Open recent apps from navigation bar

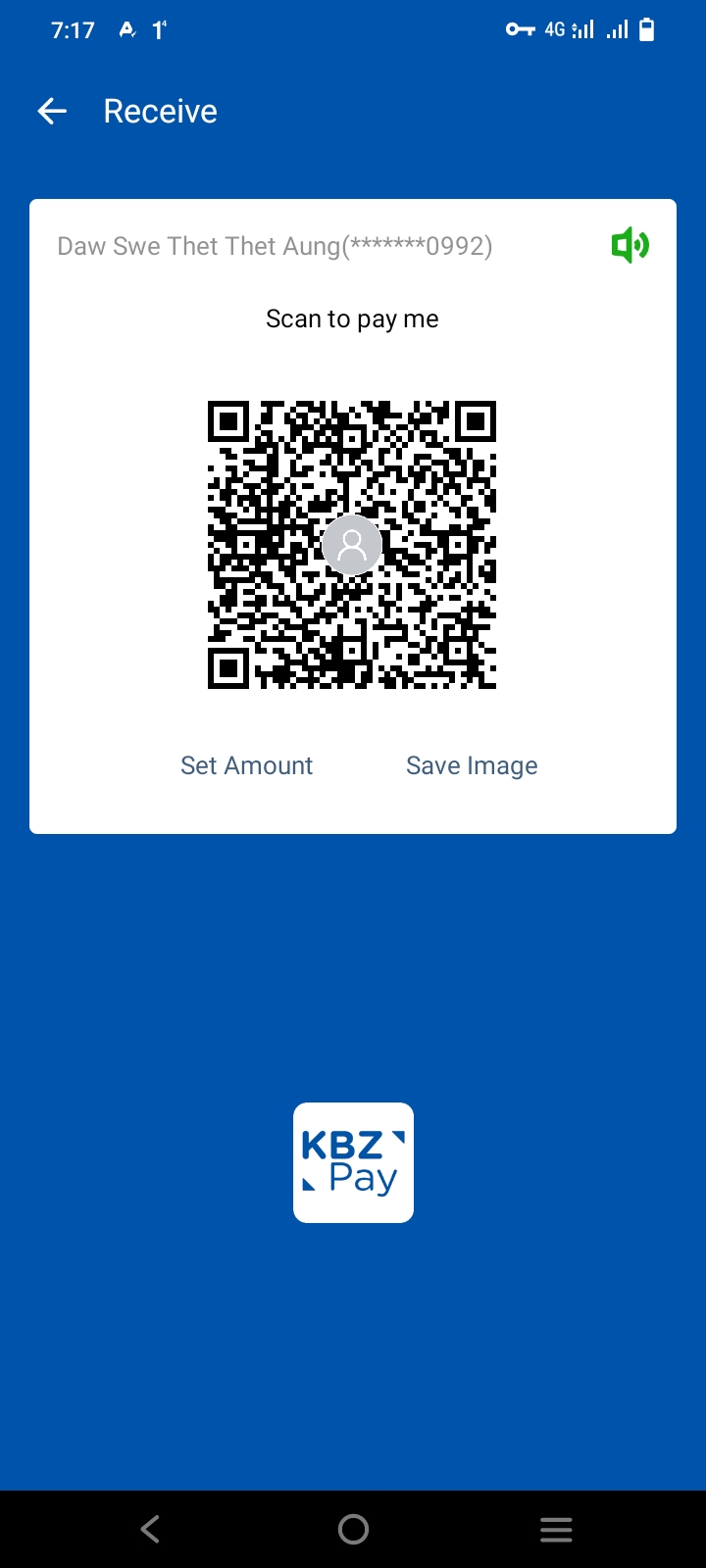556,1529
